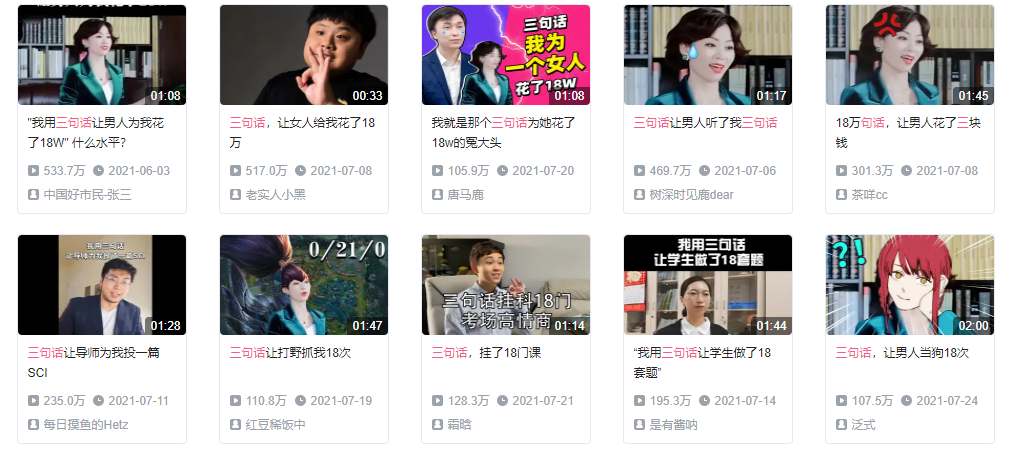This screenshot has width=1013, height=452.
Task: Open the video '三句话，挂了18门课'
Action: [x=505, y=285]
